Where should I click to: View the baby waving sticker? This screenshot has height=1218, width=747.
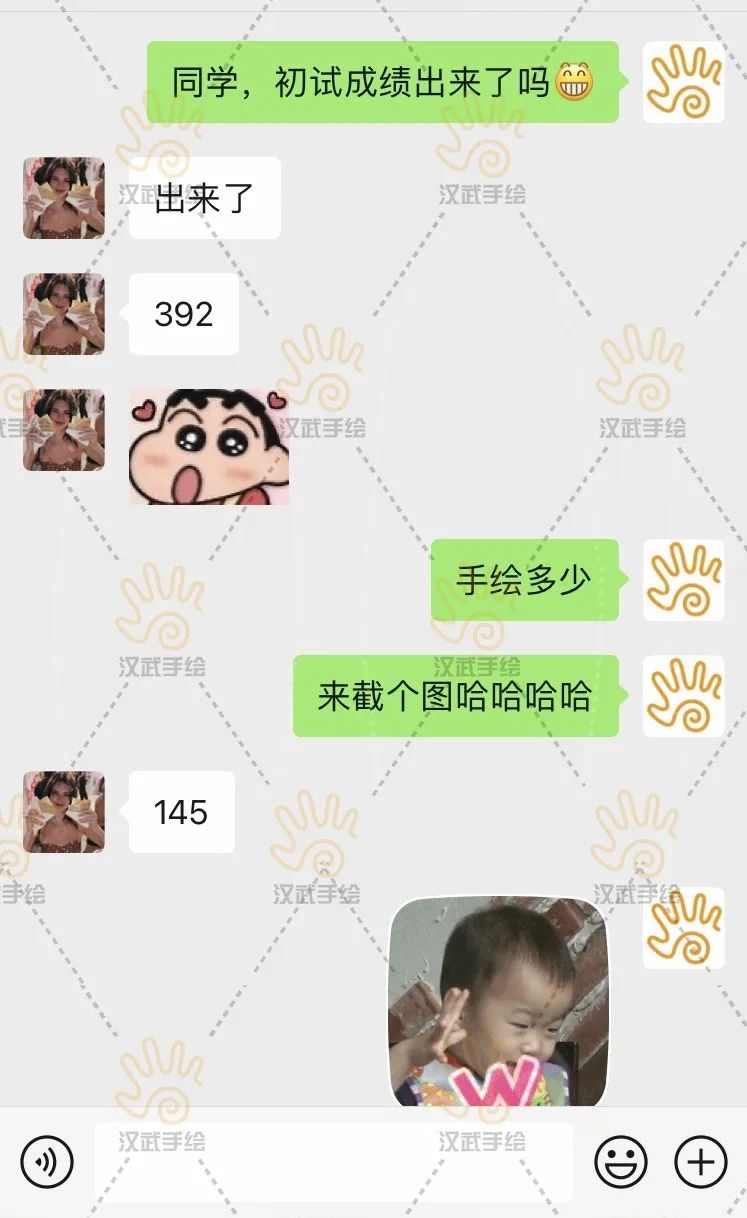[x=499, y=1001]
